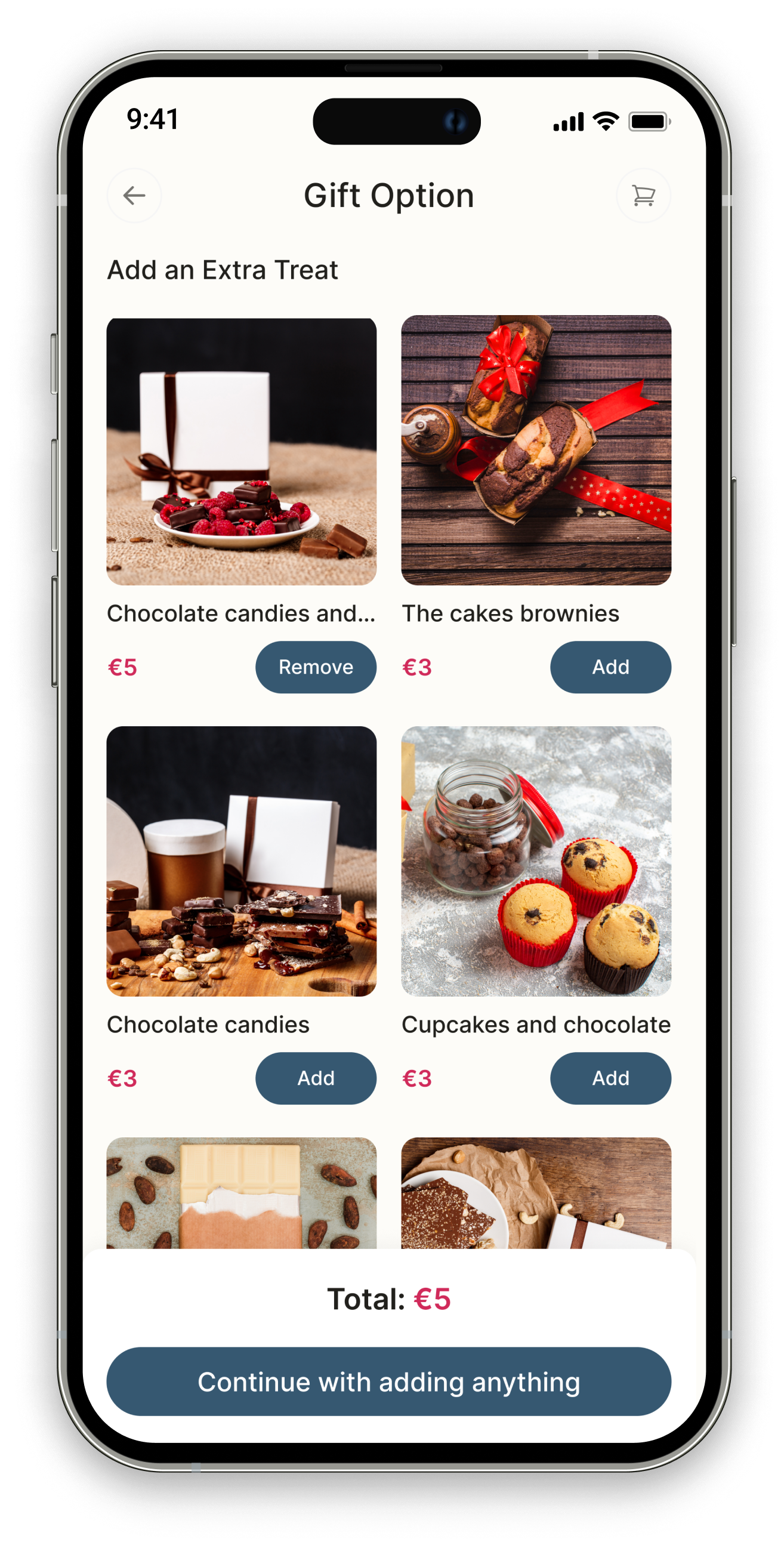View the Cupcakes and chocolate image
784x1545 pixels.
(x=536, y=861)
